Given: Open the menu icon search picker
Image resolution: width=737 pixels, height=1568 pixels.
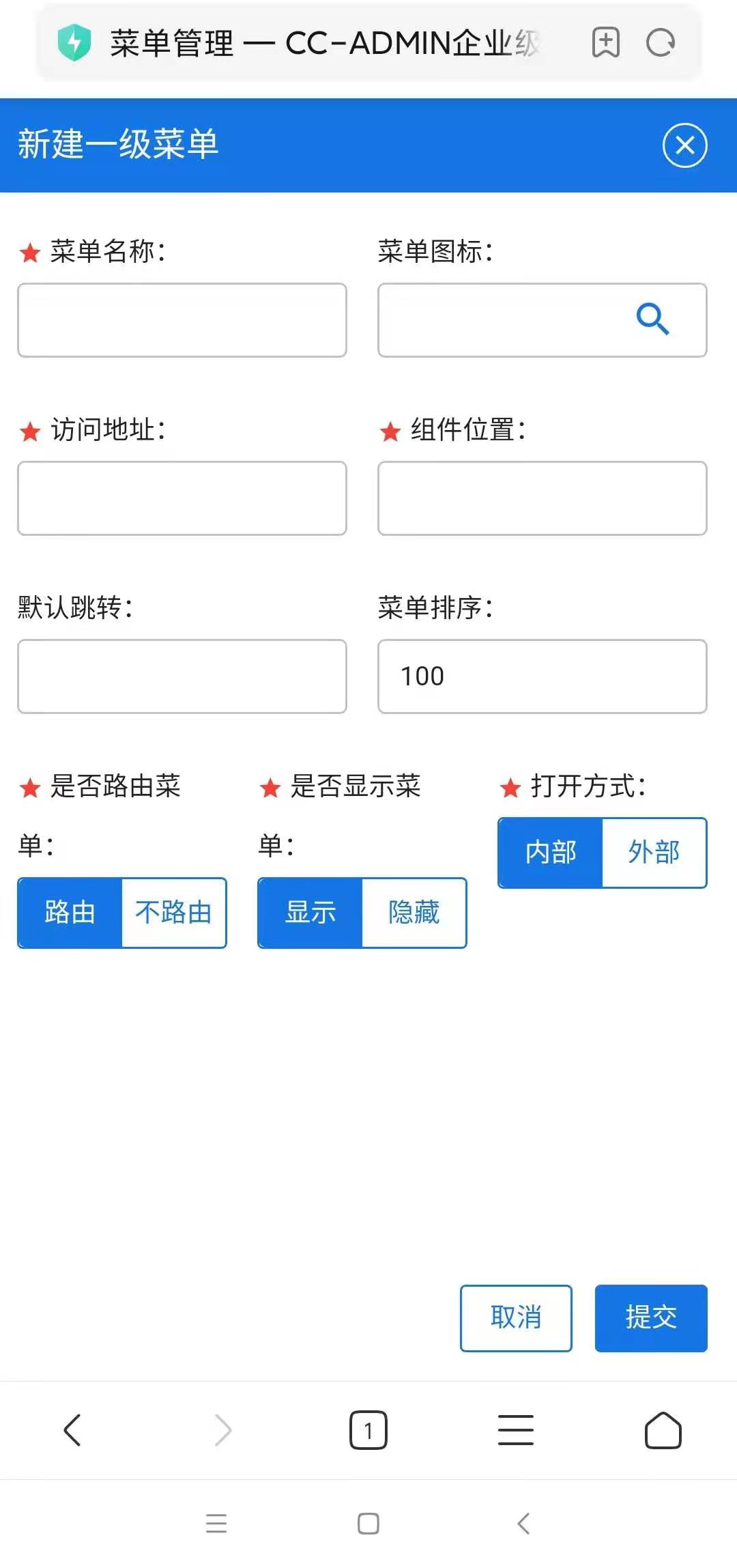Looking at the screenshot, I should (x=652, y=320).
